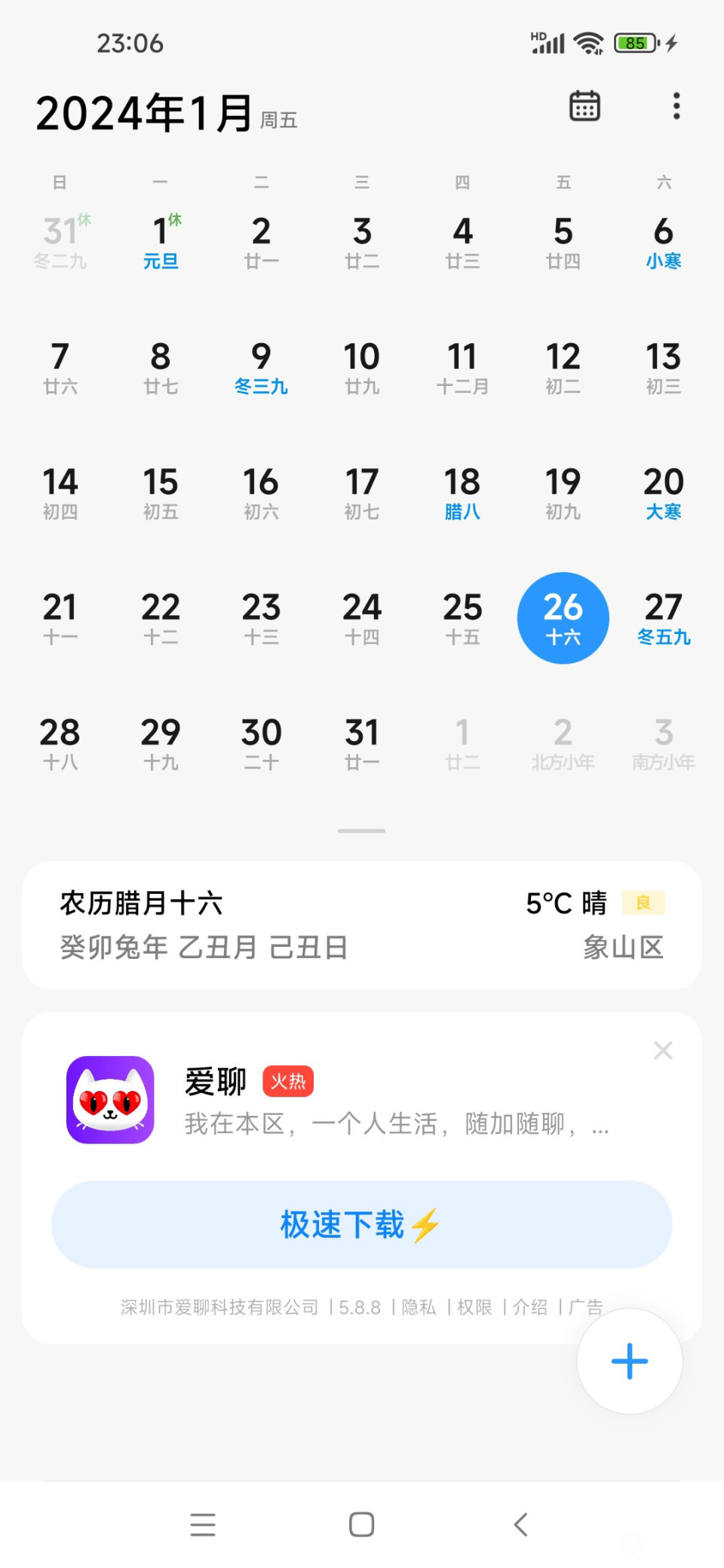Open the 介绍 introduction link

pos(530,1307)
